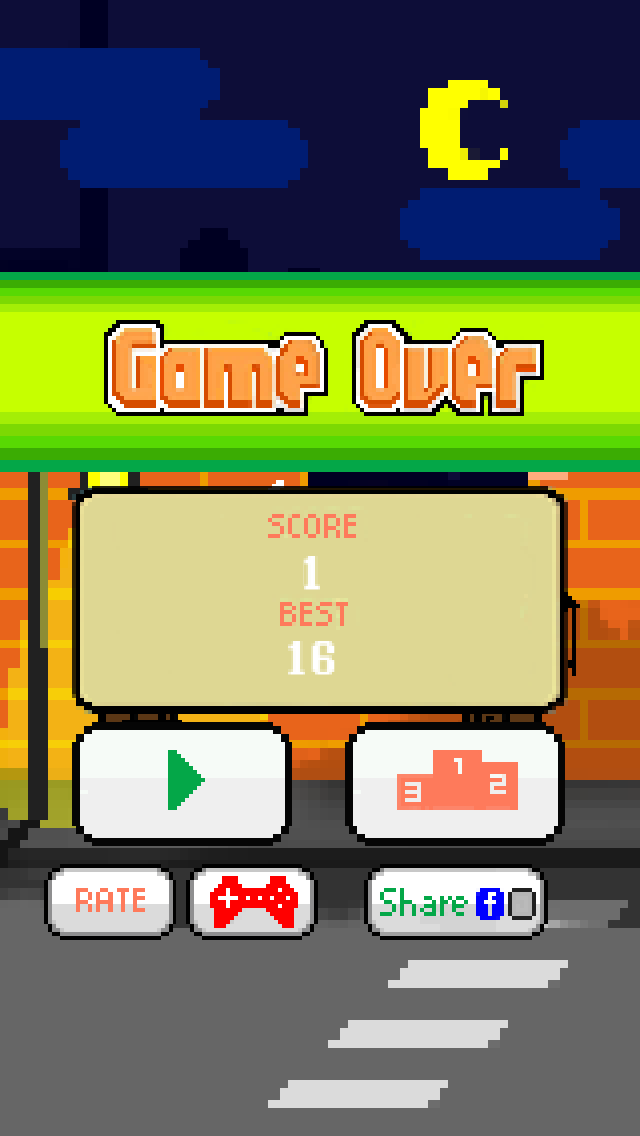Tap the green play button to restart
This screenshot has height=1136, width=640.
point(183,781)
